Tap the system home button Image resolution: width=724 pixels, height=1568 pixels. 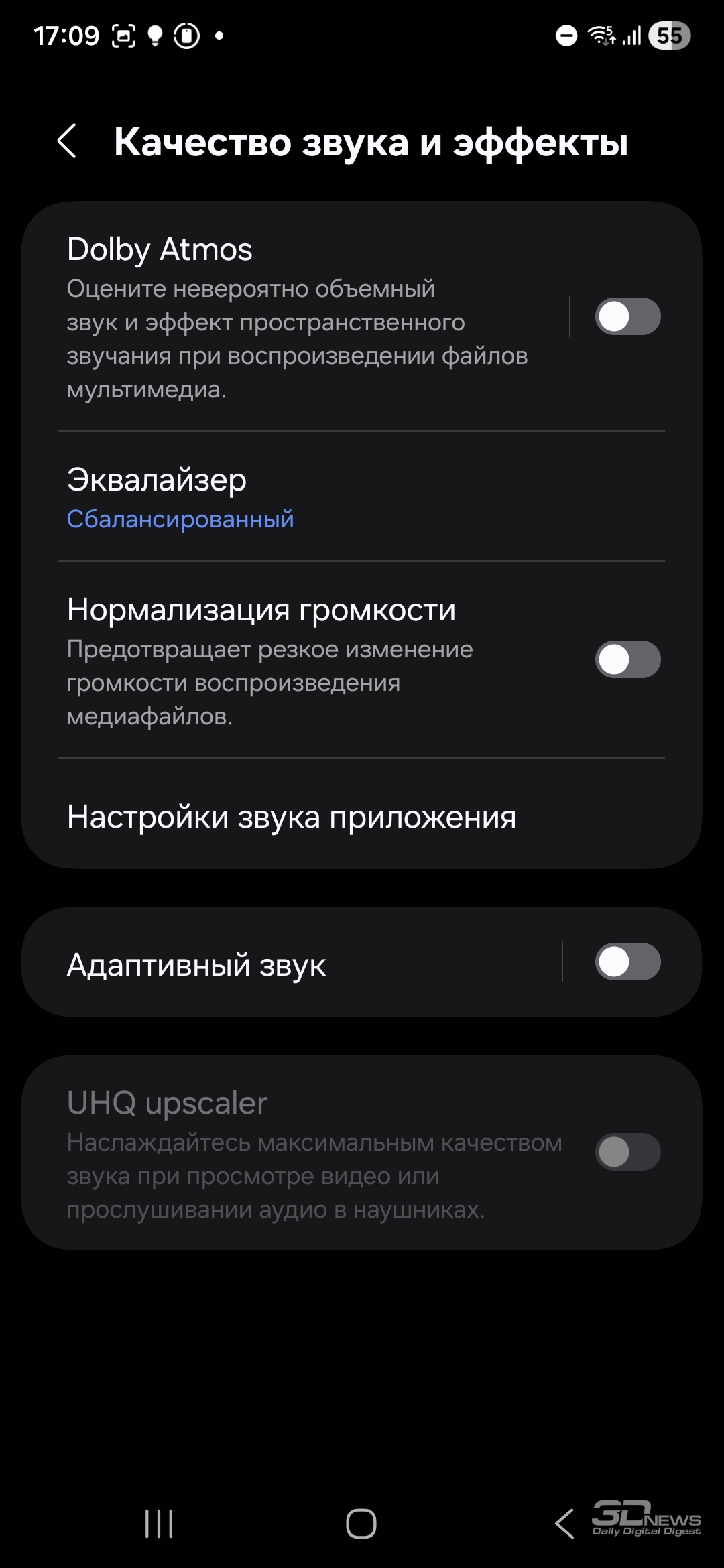click(x=361, y=1524)
